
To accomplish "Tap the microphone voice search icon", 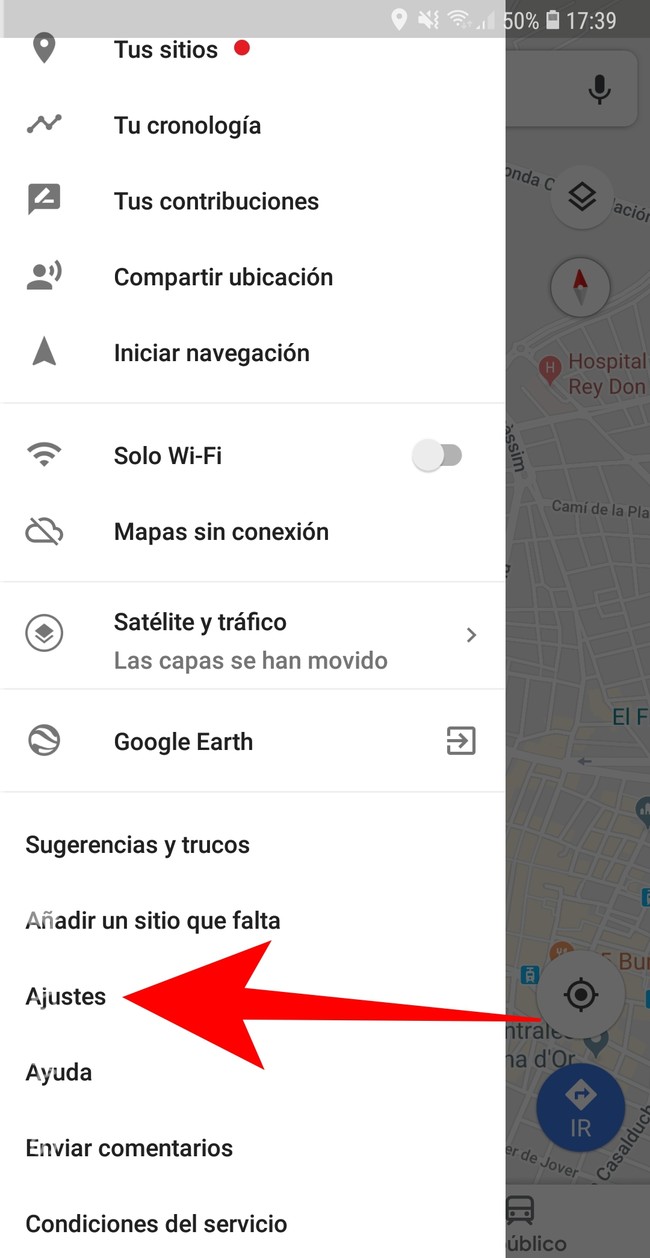I will pos(599,90).
